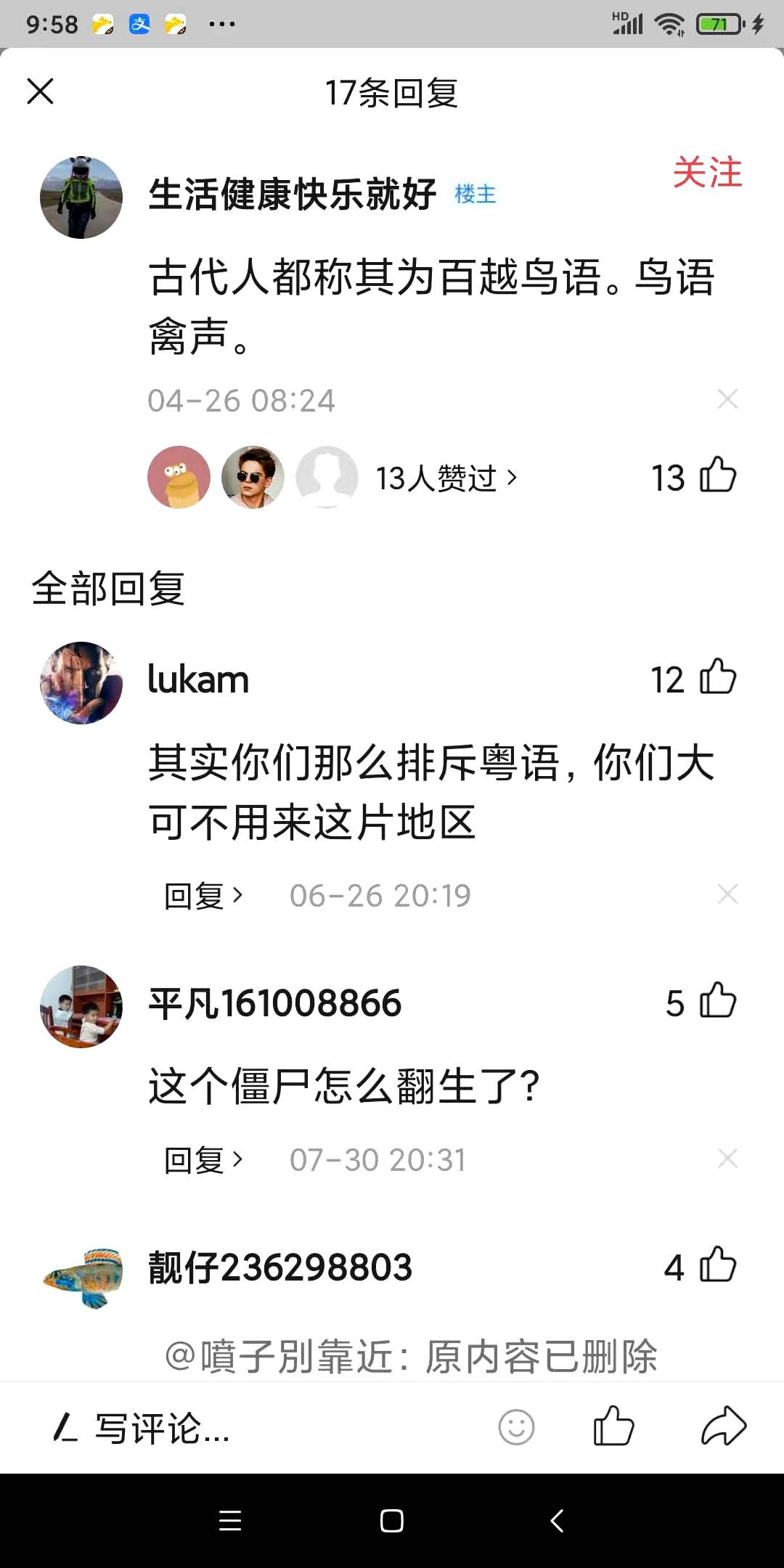Viewport: 784px width, 1568px height.
Task: Share via the arrow icon in the bottom bar
Action: point(723,1426)
